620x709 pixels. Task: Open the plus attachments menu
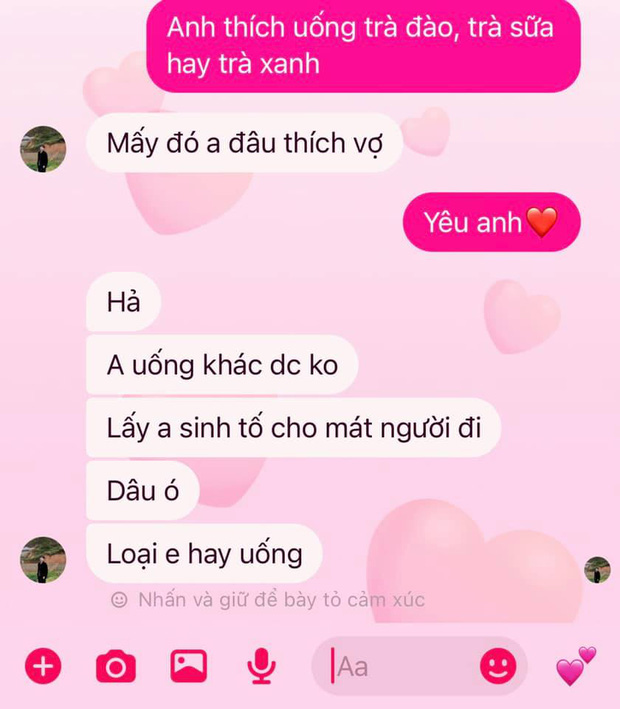point(42,665)
